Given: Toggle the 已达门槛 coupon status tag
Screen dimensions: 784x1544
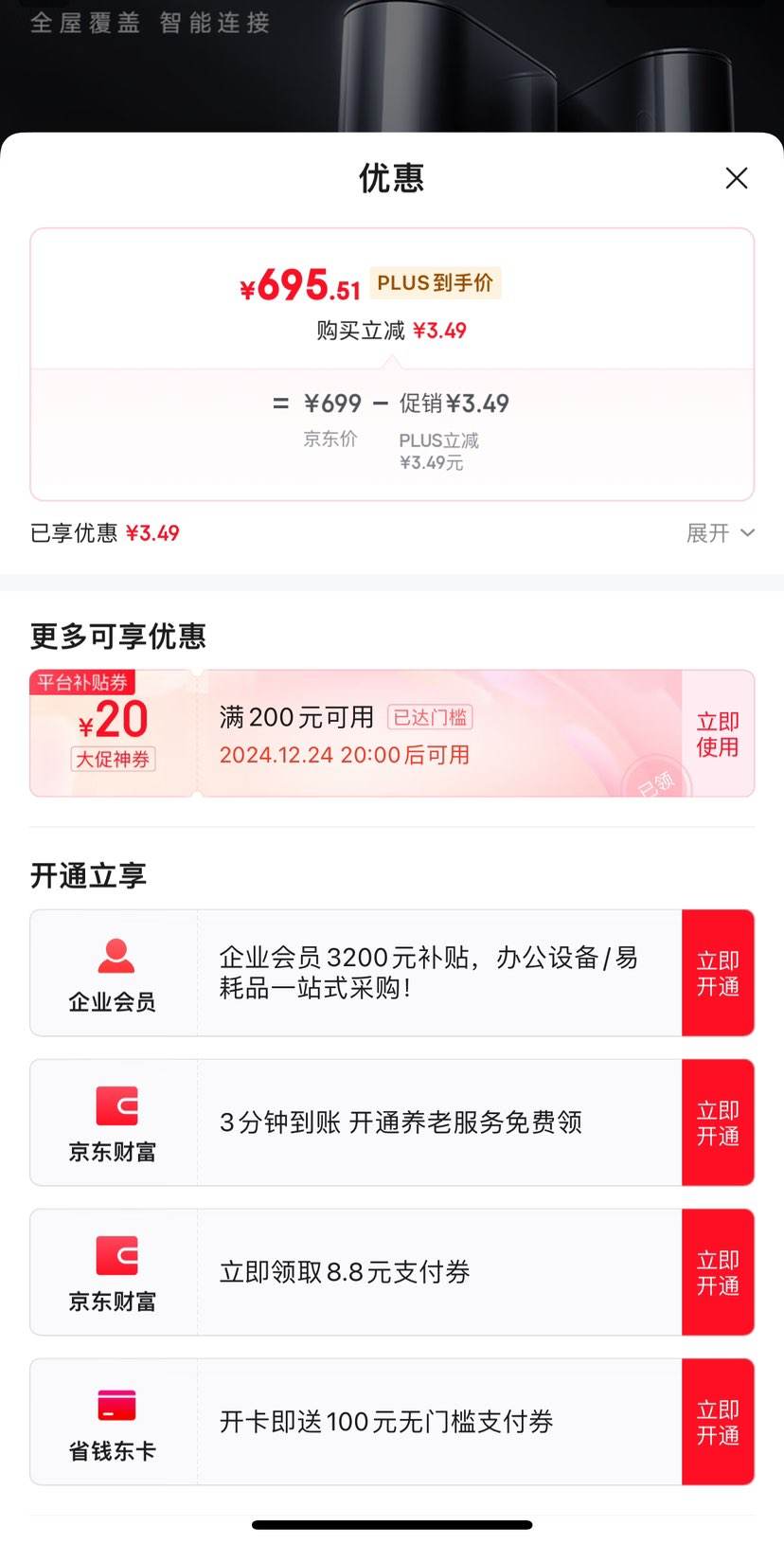Looking at the screenshot, I should tap(431, 717).
